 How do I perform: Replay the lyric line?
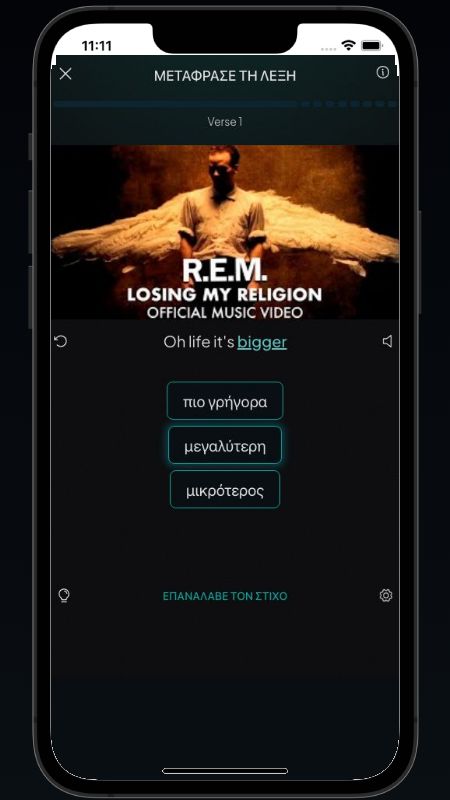coord(61,341)
